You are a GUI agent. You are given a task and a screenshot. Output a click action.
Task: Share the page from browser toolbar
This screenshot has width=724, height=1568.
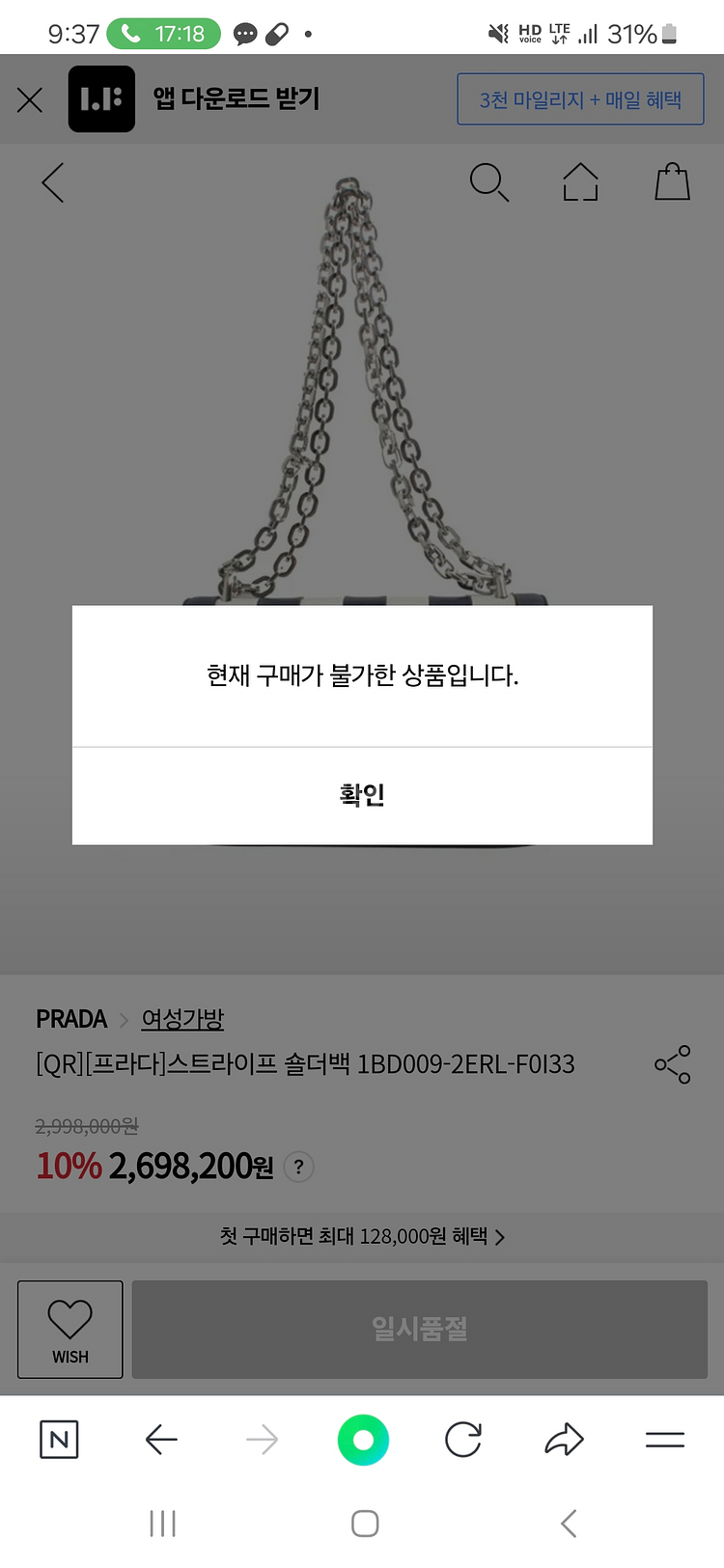(565, 1440)
